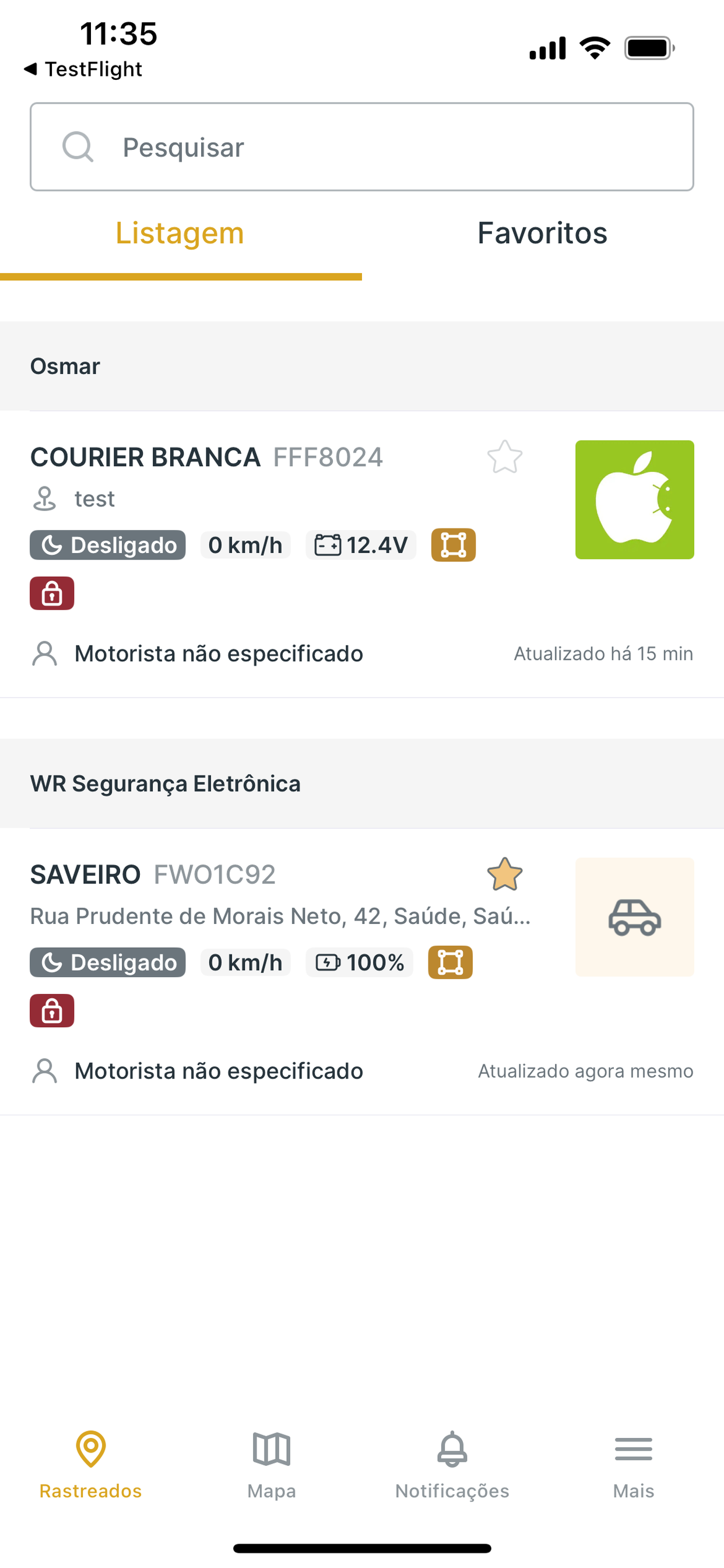The image size is (724, 1568).
Task: Tap the Pesquisar search field
Action: tap(362, 146)
